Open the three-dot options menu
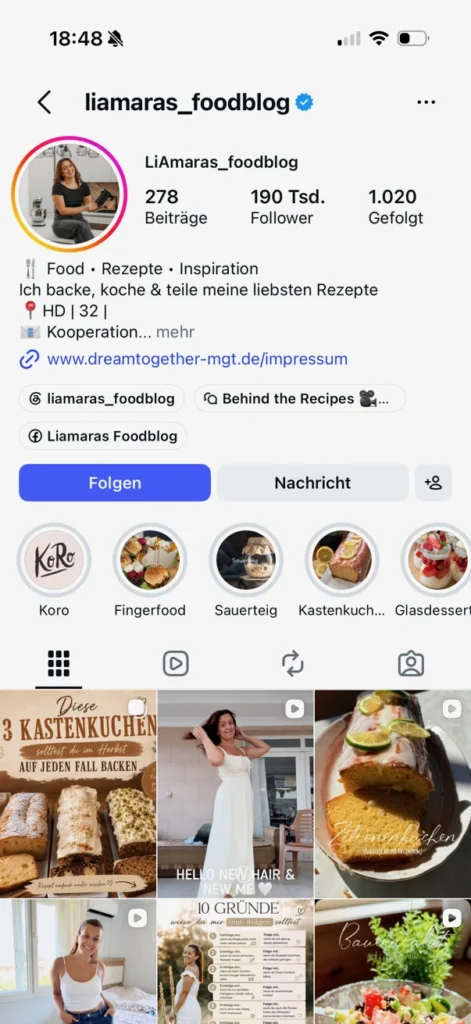The height and width of the screenshot is (1024, 471). 426,103
